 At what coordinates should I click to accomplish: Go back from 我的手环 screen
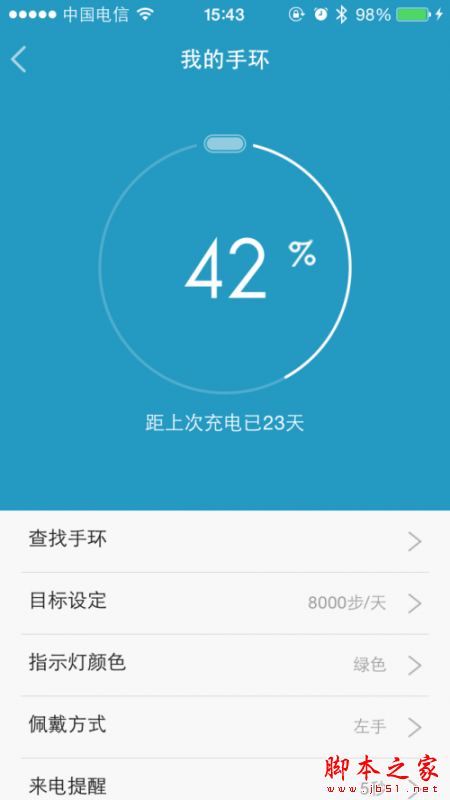coord(18,60)
